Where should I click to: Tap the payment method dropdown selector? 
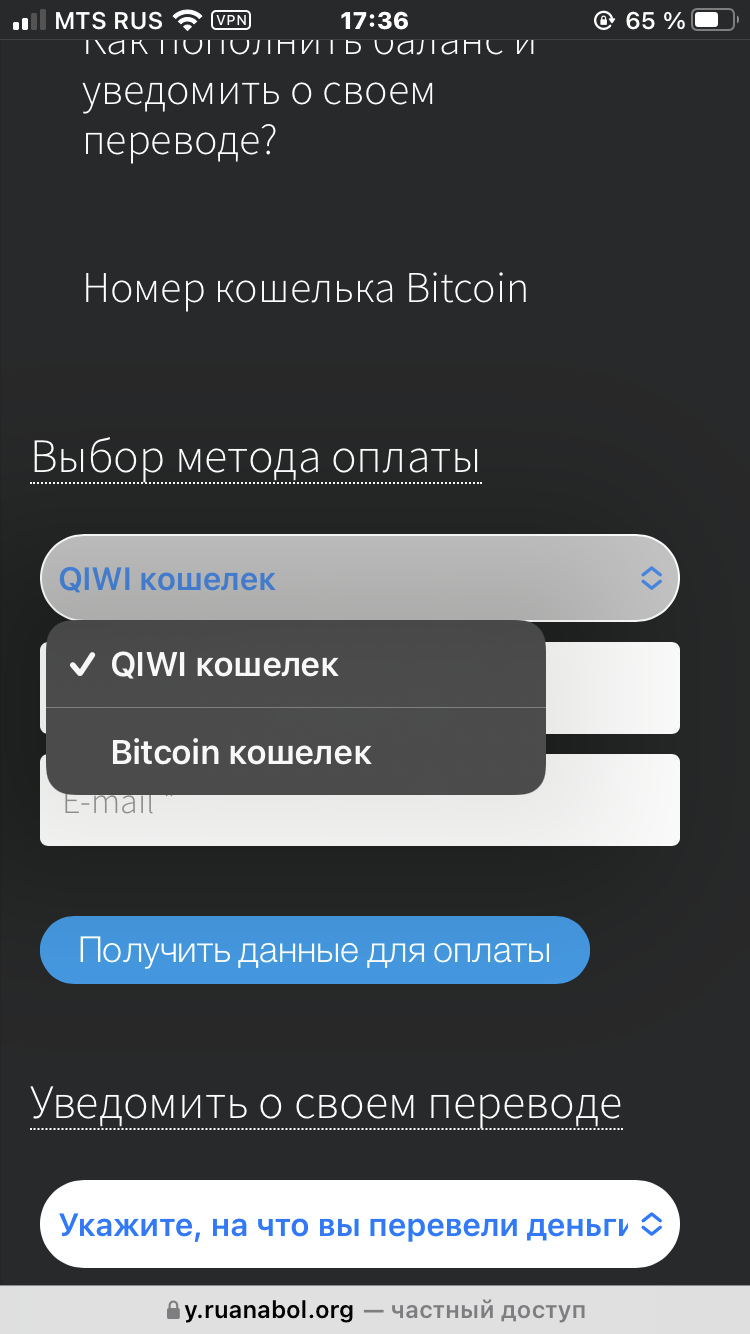click(360, 578)
